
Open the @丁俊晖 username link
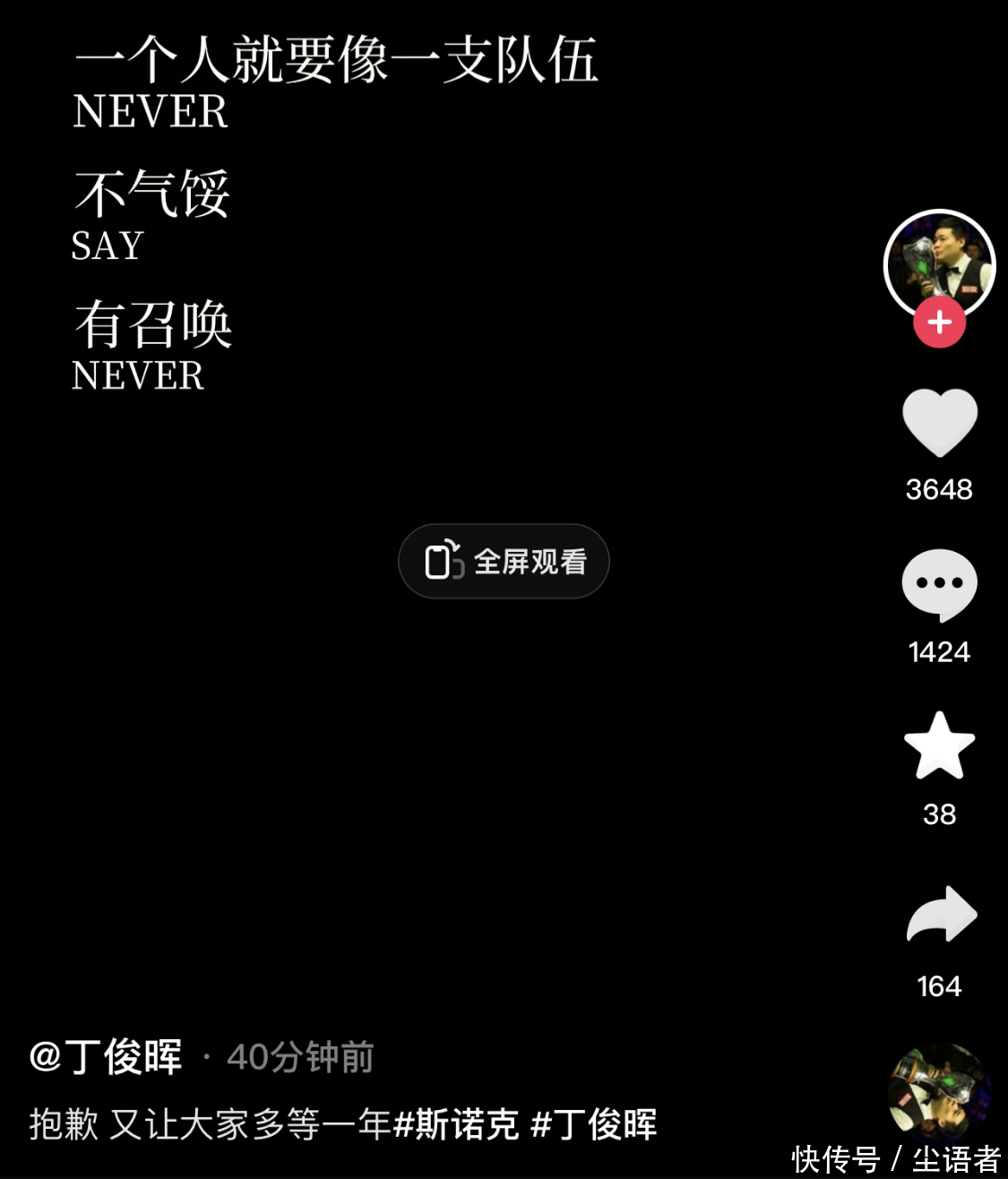tap(107, 1057)
